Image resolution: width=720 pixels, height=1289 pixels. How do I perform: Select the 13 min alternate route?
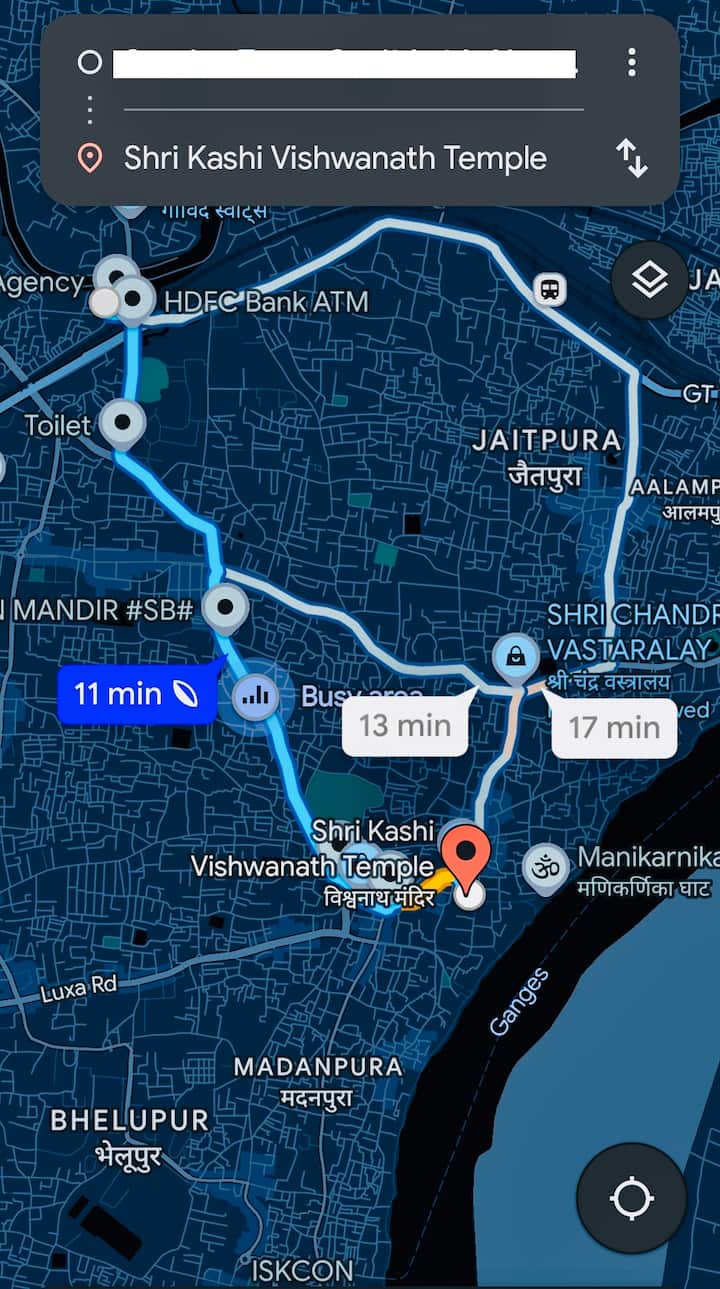(404, 725)
